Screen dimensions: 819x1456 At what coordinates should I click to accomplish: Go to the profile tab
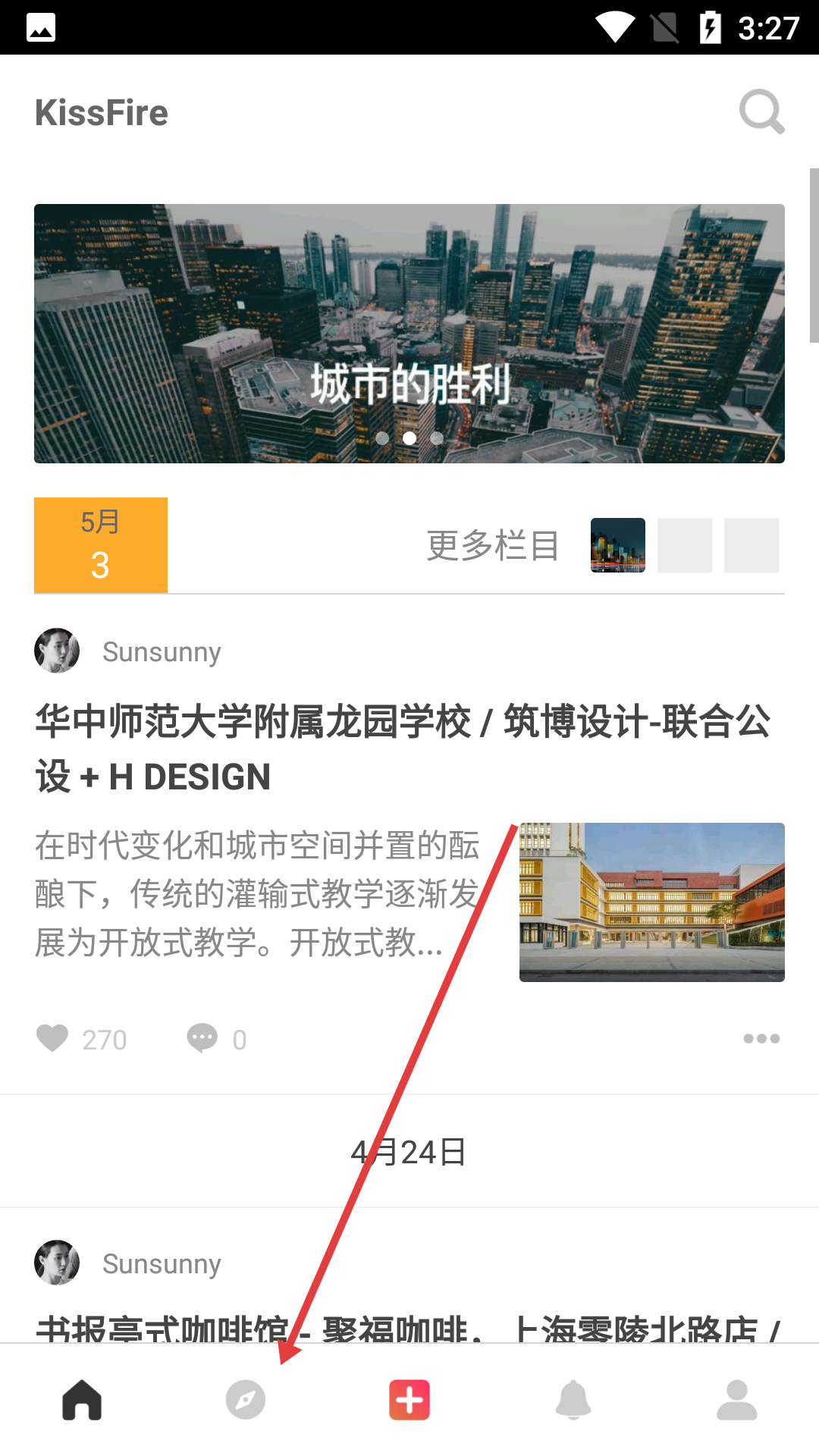[x=737, y=1400]
